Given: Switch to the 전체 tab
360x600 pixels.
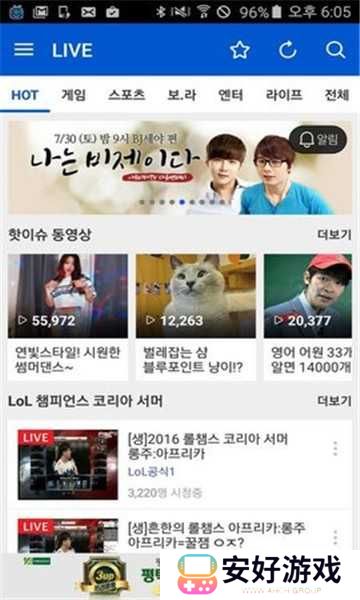Looking at the screenshot, I should pyautogui.click(x=337, y=95).
